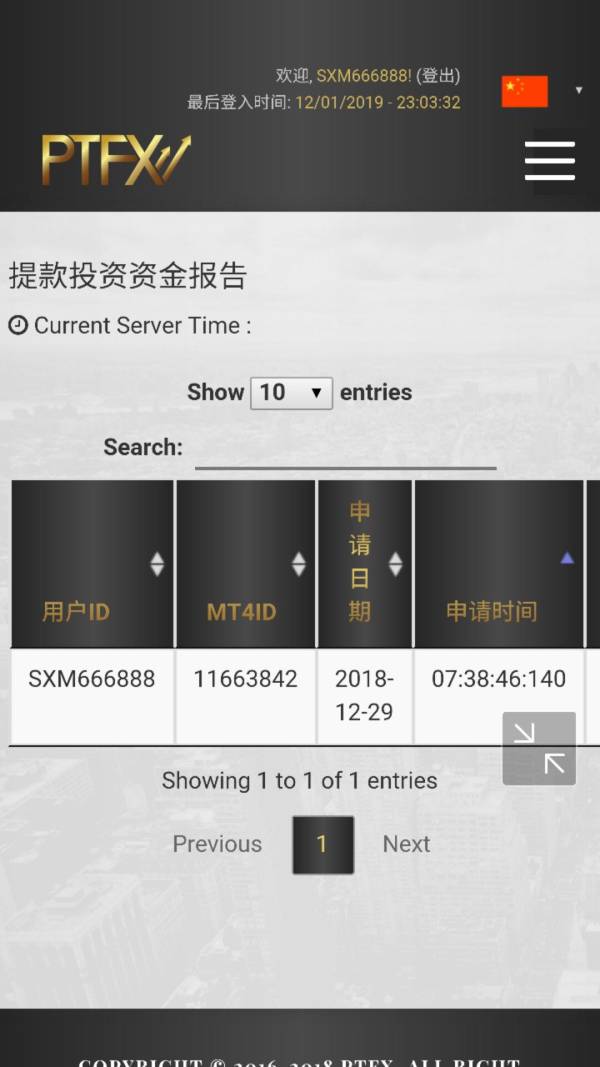Open the language flag dropdown
Image resolution: width=600 pixels, height=1067 pixels.
click(542, 91)
